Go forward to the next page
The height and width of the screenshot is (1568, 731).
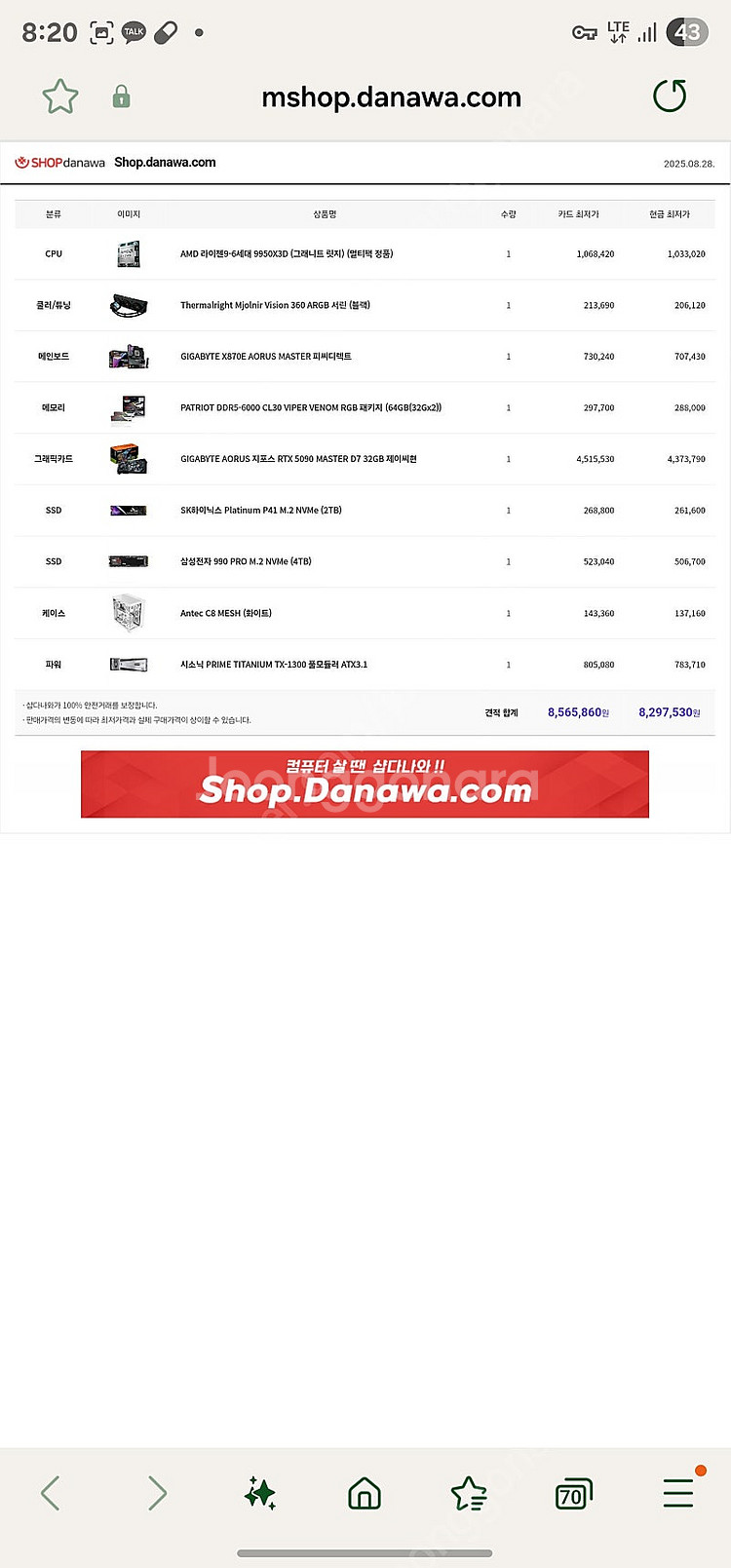[157, 1493]
